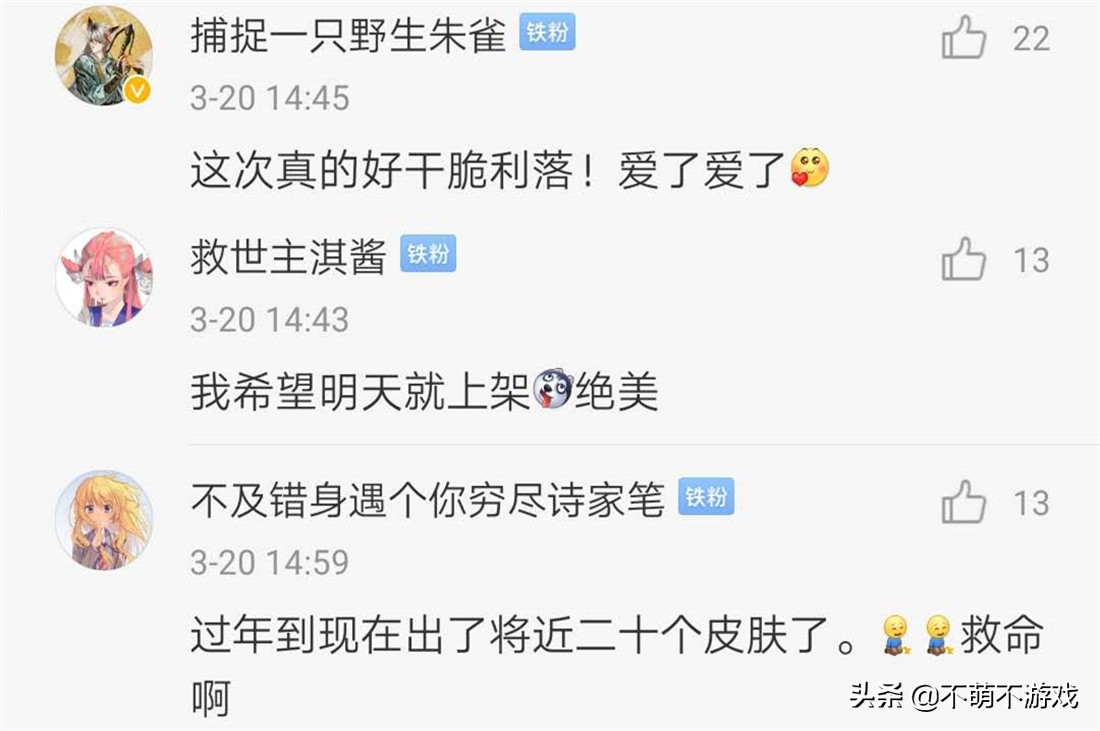Reply to comment 过年到现在出了将近二十个皮肤了

pos(520,637)
